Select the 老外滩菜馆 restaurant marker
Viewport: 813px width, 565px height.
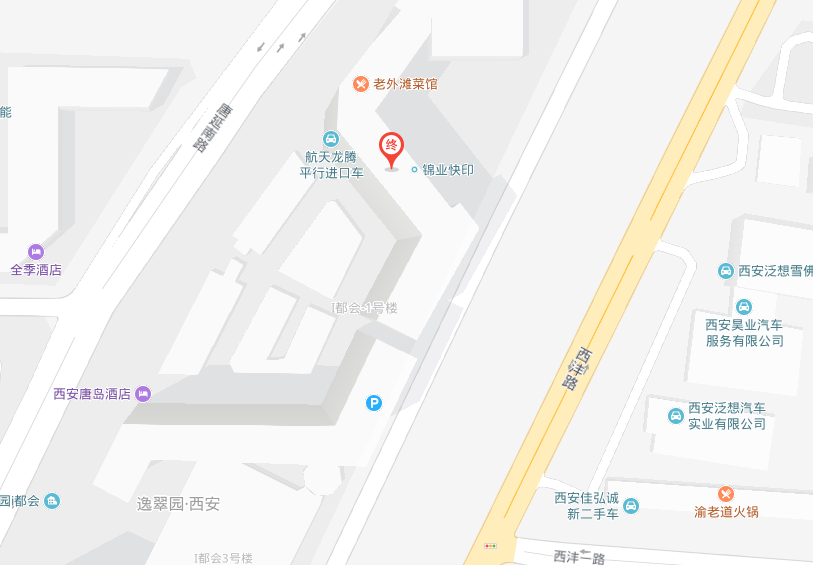[361, 84]
